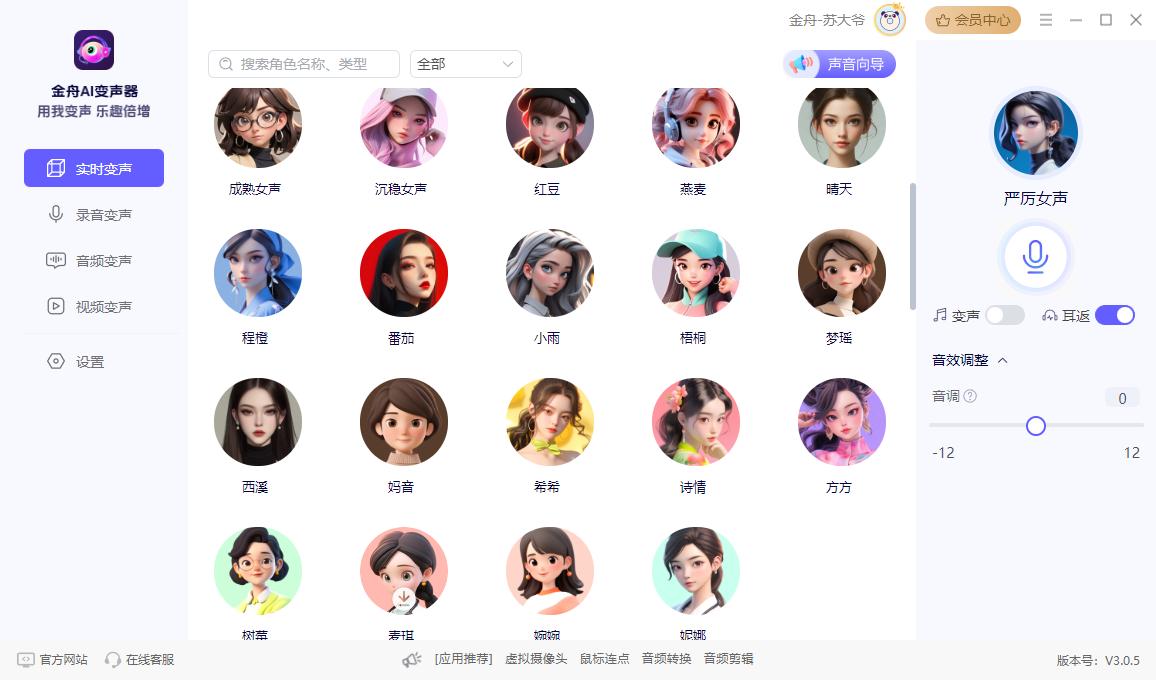Focus the 搜索角色名称 search box
Image resolution: width=1156 pixels, height=680 pixels.
pos(310,64)
